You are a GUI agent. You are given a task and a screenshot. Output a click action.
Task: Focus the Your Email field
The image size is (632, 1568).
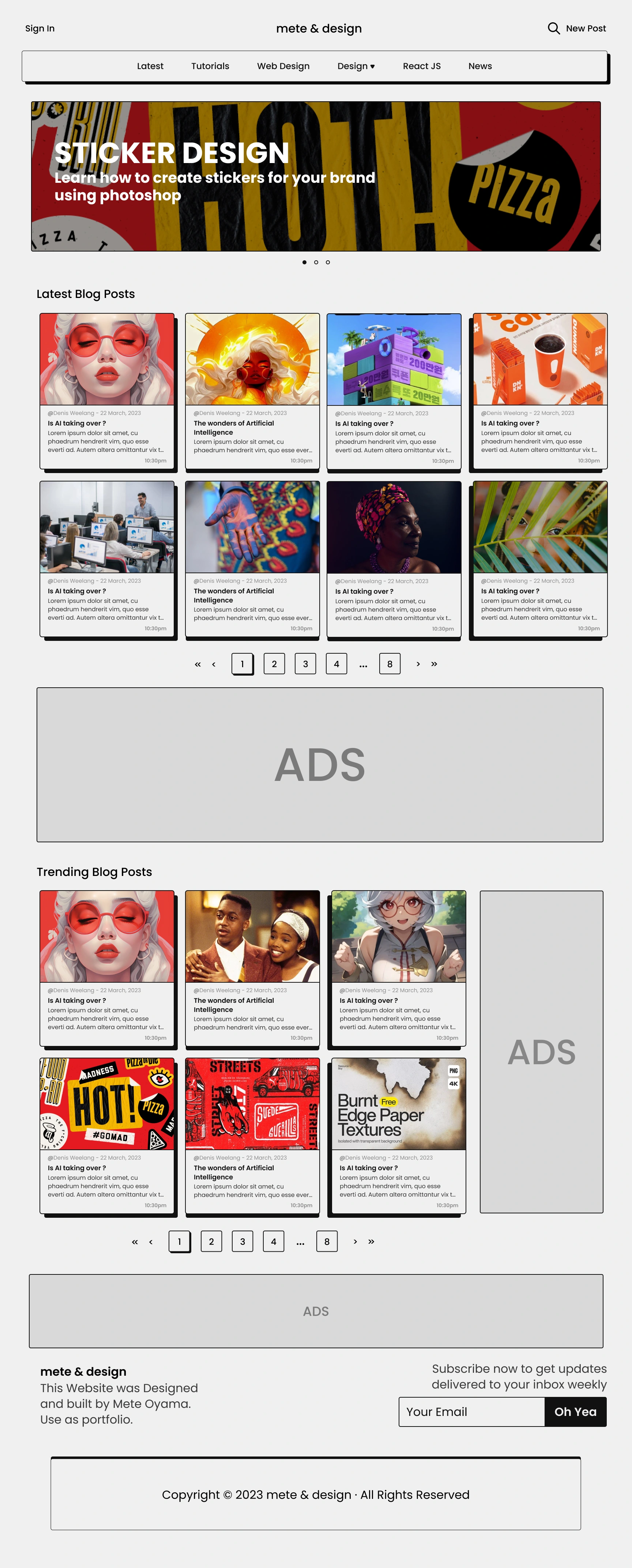point(471,1412)
